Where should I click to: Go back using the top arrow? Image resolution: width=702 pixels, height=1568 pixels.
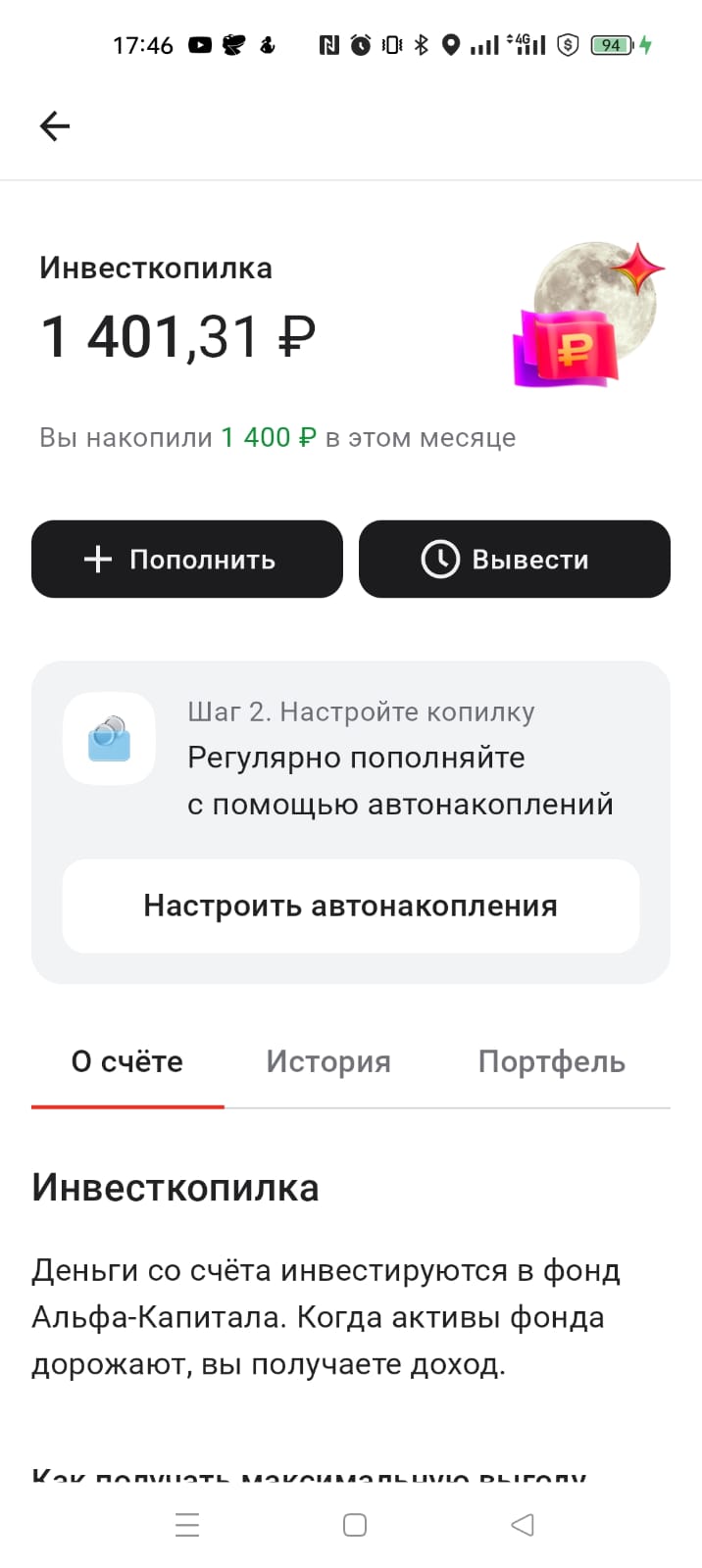click(x=55, y=126)
